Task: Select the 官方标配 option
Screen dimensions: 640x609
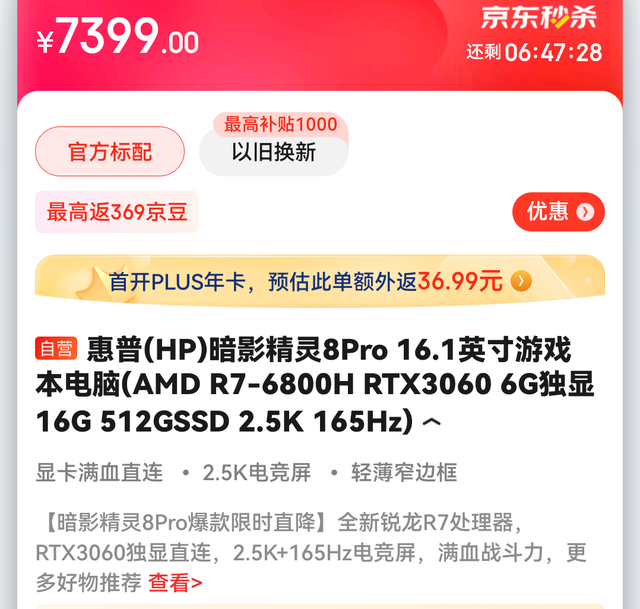Action: (x=110, y=152)
